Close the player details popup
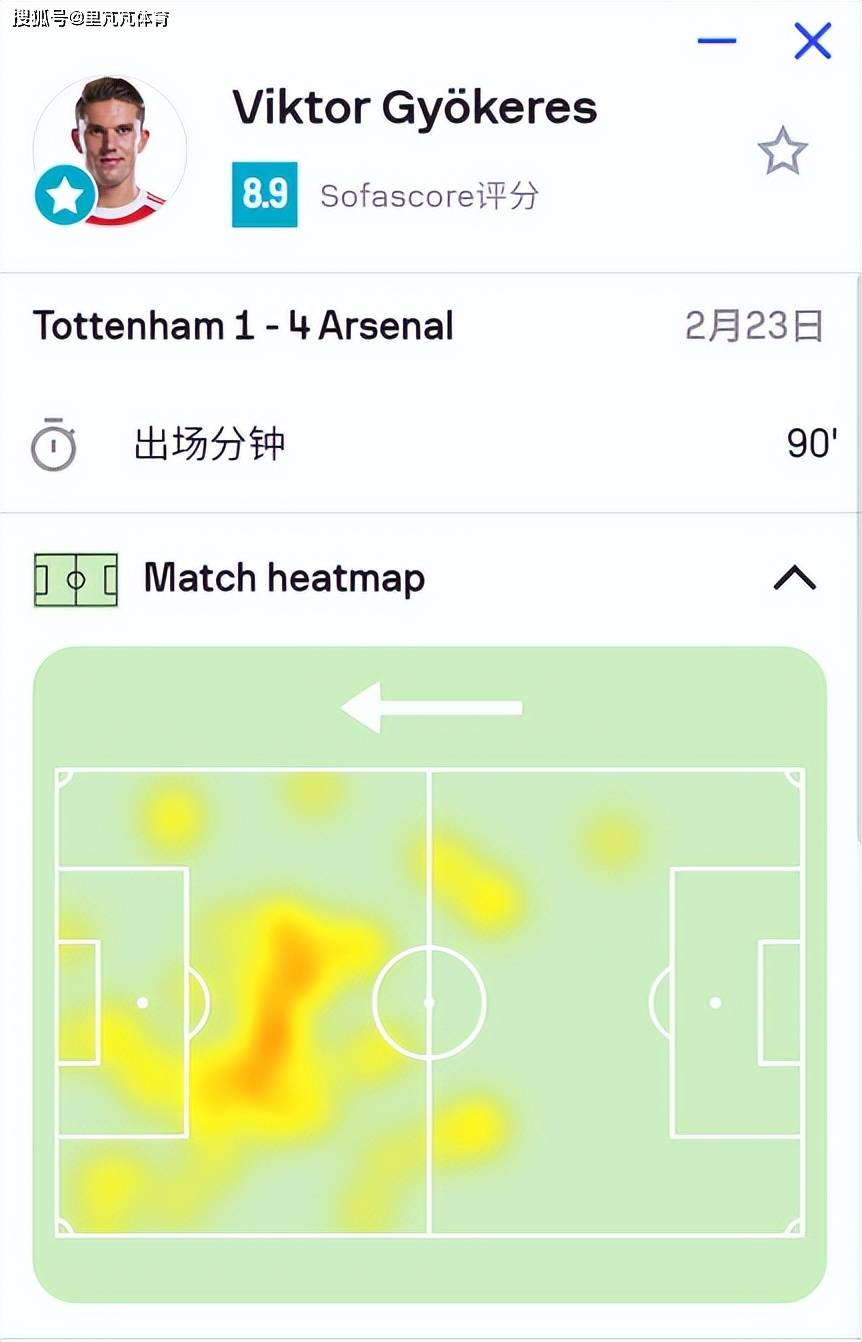This screenshot has height=1342, width=862. coord(812,42)
